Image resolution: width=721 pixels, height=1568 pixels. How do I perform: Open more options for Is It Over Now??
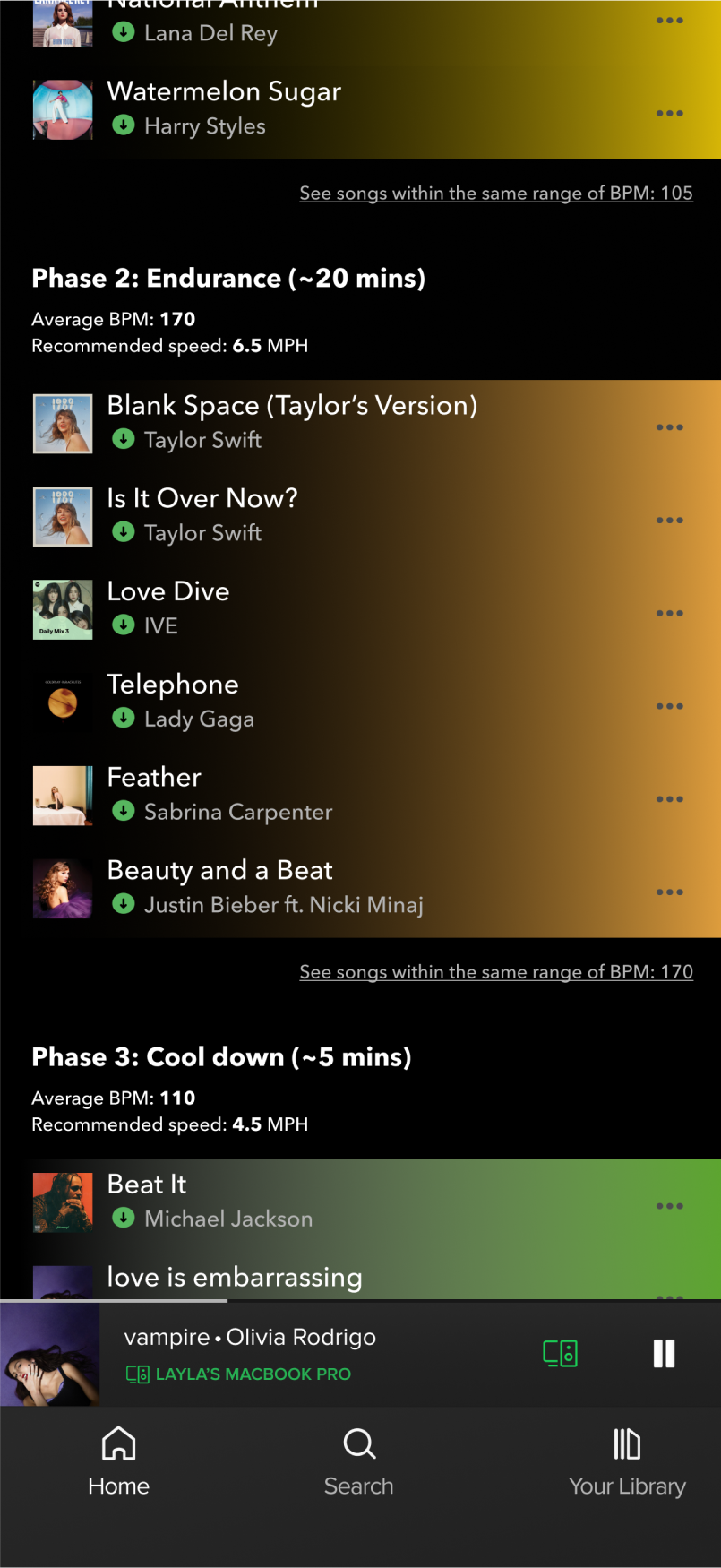click(x=669, y=520)
